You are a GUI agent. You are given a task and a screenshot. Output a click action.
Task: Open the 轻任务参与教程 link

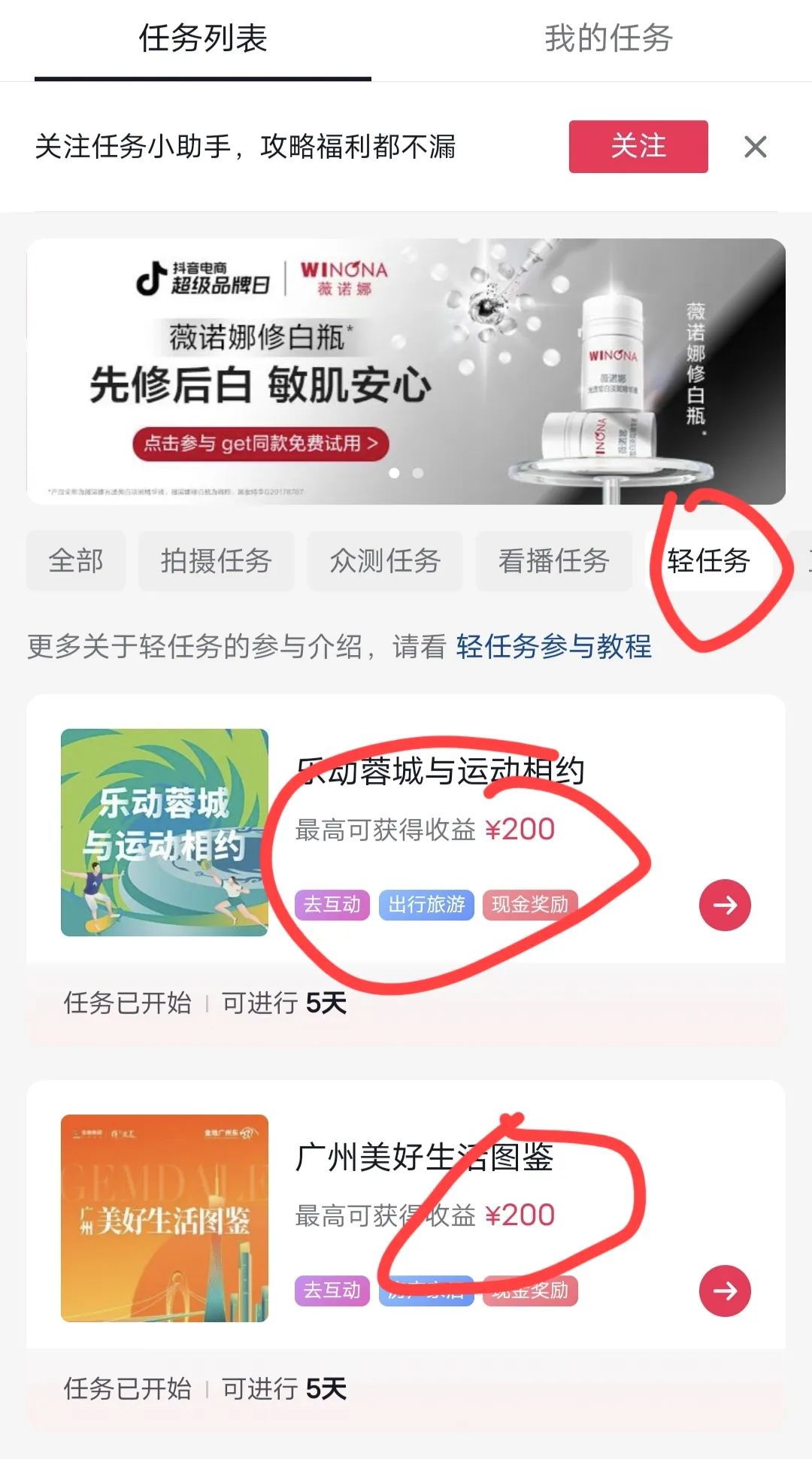[553, 647]
